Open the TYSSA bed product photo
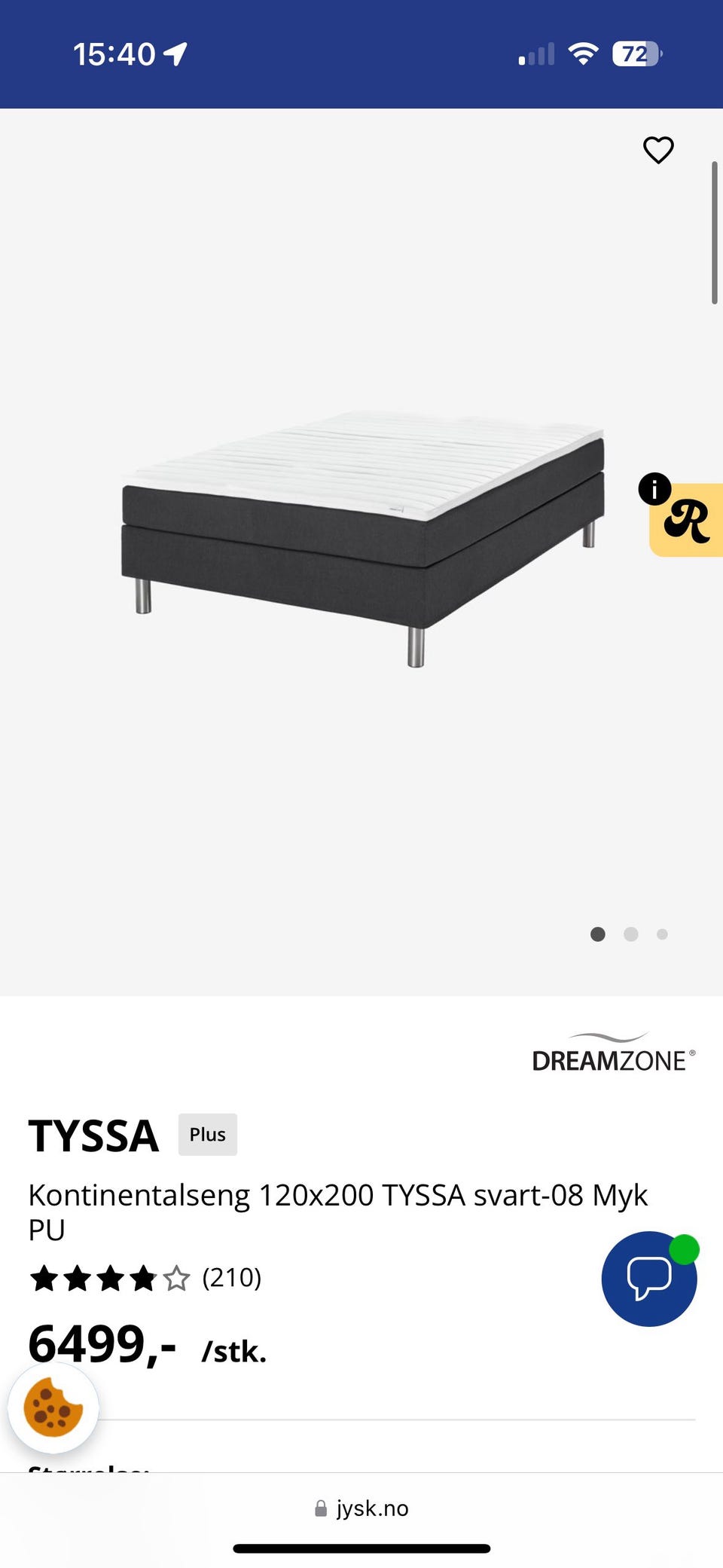 coord(363,536)
